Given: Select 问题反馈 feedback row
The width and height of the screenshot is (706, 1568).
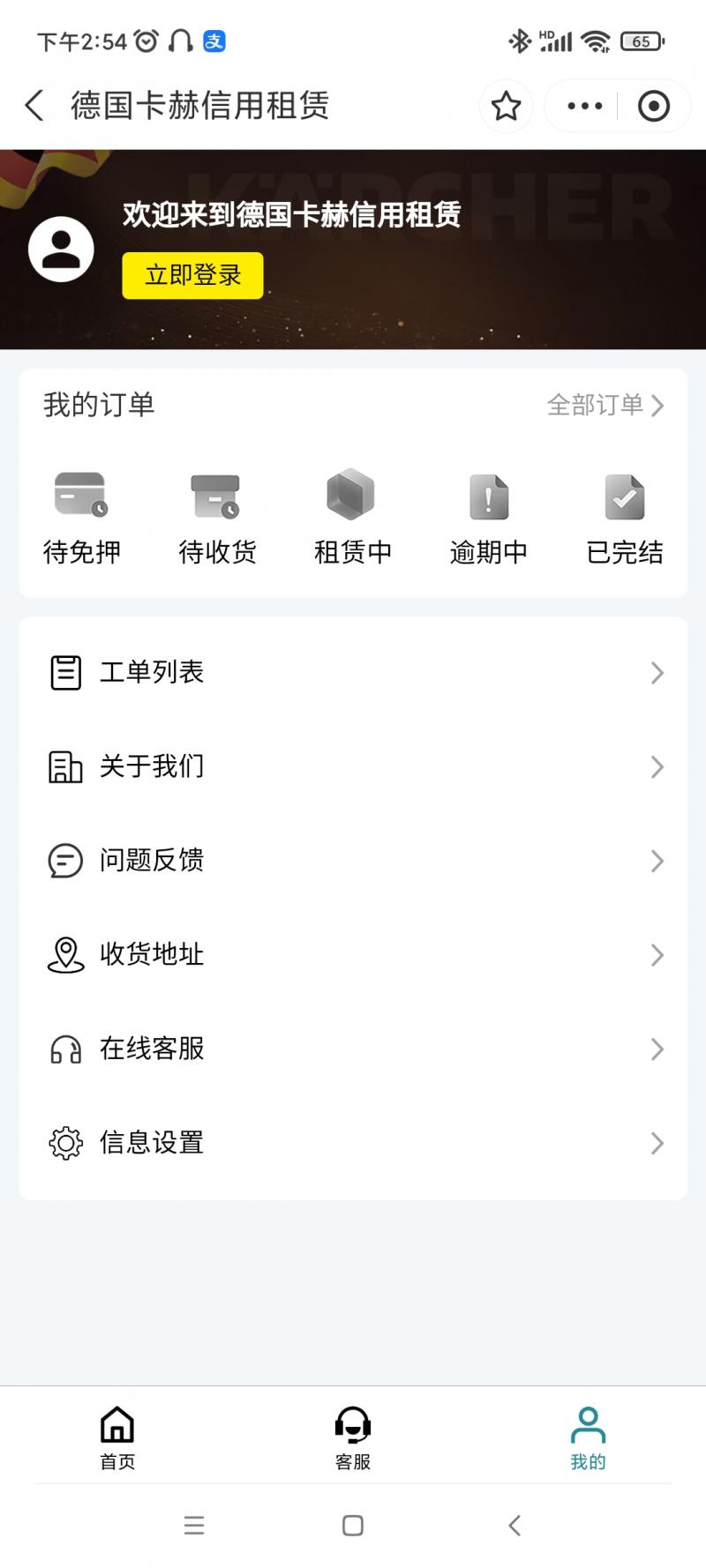Looking at the screenshot, I should coord(353,860).
